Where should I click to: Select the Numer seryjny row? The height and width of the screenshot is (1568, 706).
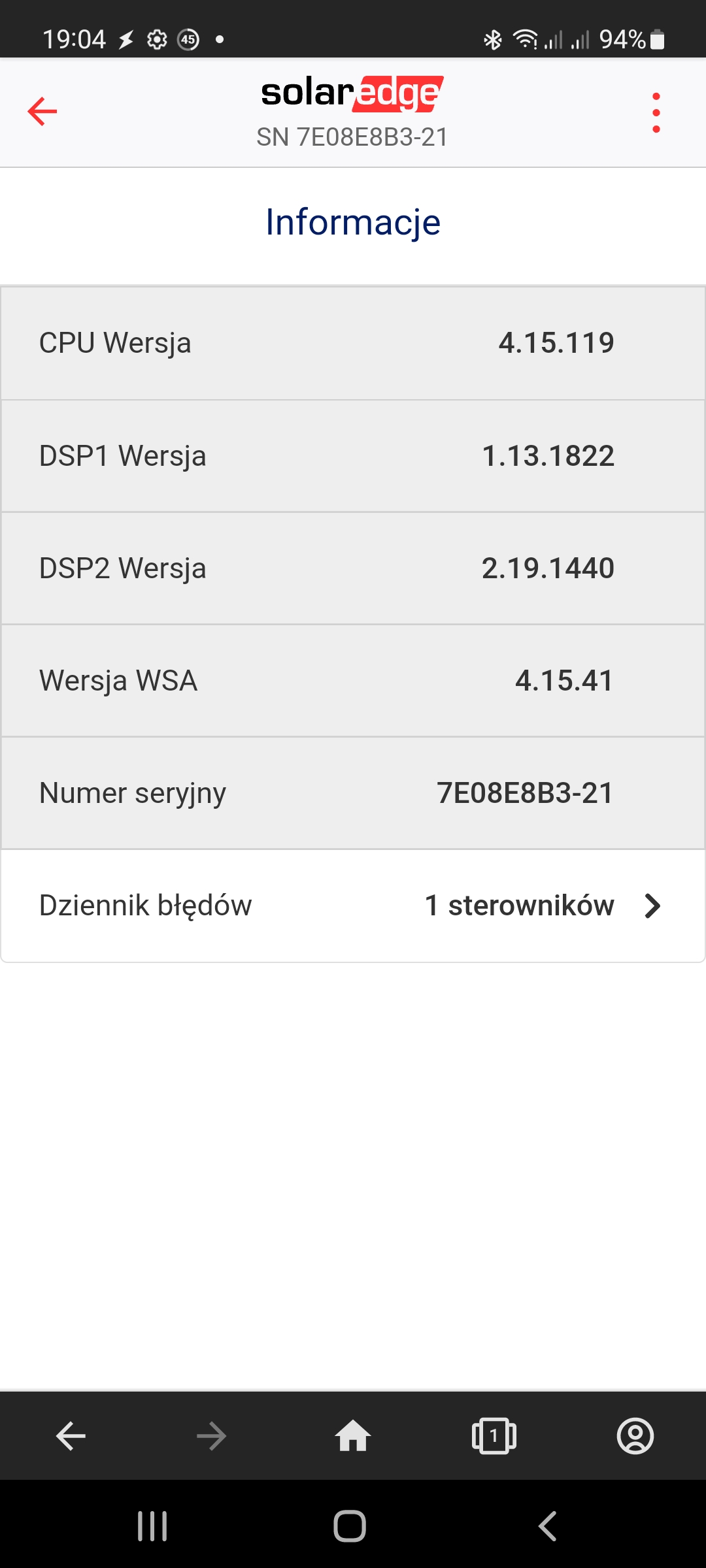(353, 792)
